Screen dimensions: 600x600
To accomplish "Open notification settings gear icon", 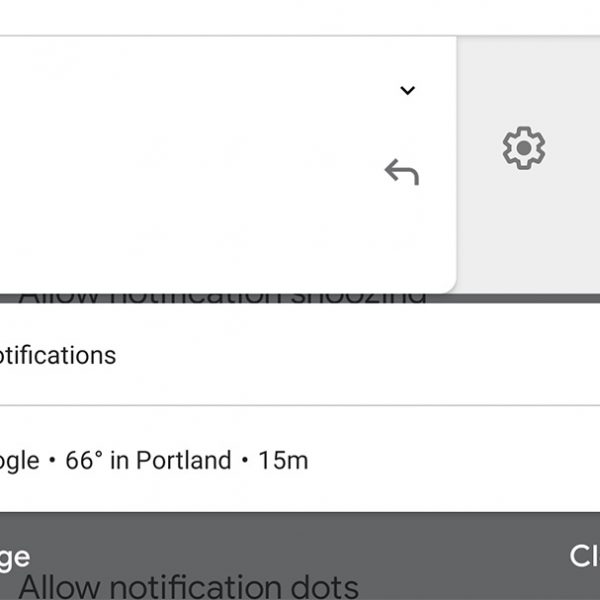I will pyautogui.click(x=523, y=149).
